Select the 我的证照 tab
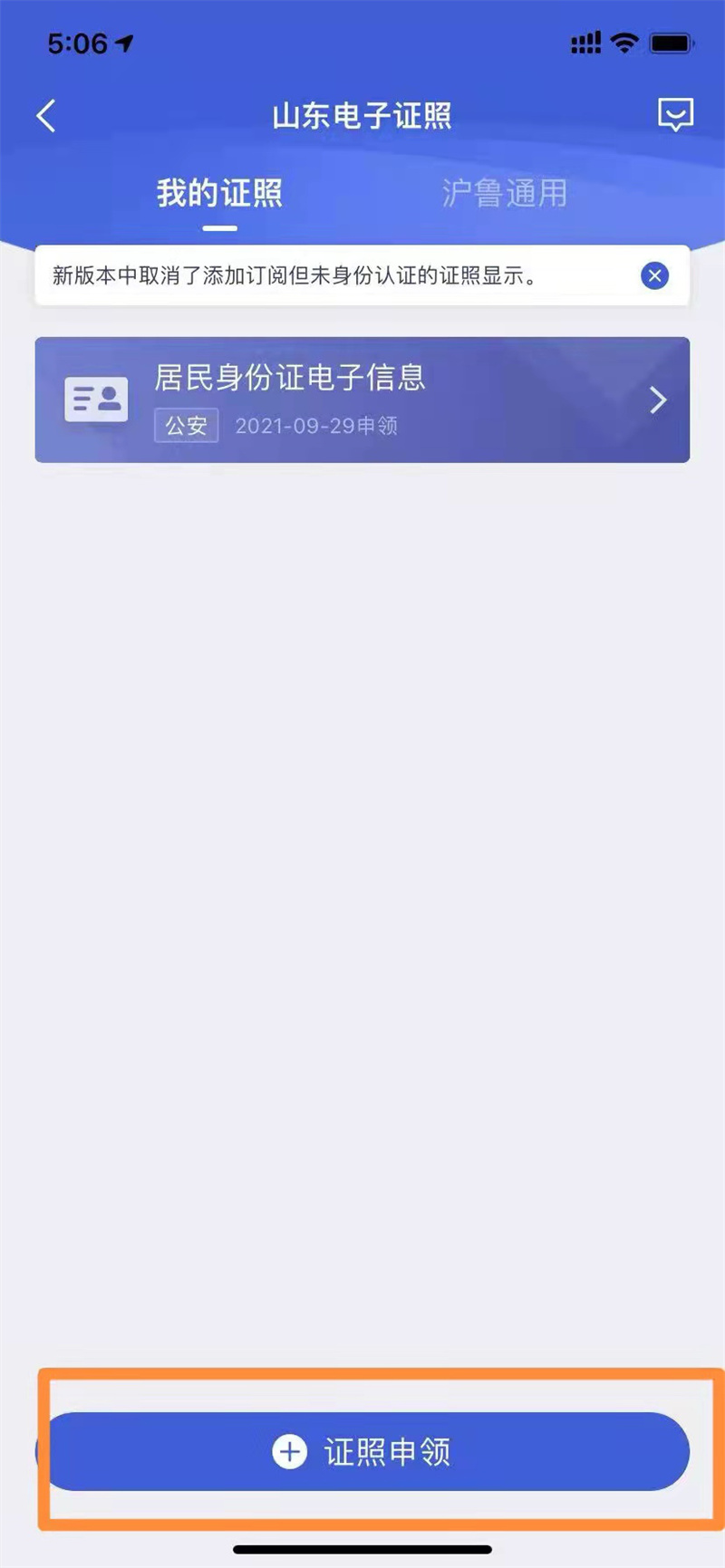This screenshot has width=725, height=1568. (219, 193)
